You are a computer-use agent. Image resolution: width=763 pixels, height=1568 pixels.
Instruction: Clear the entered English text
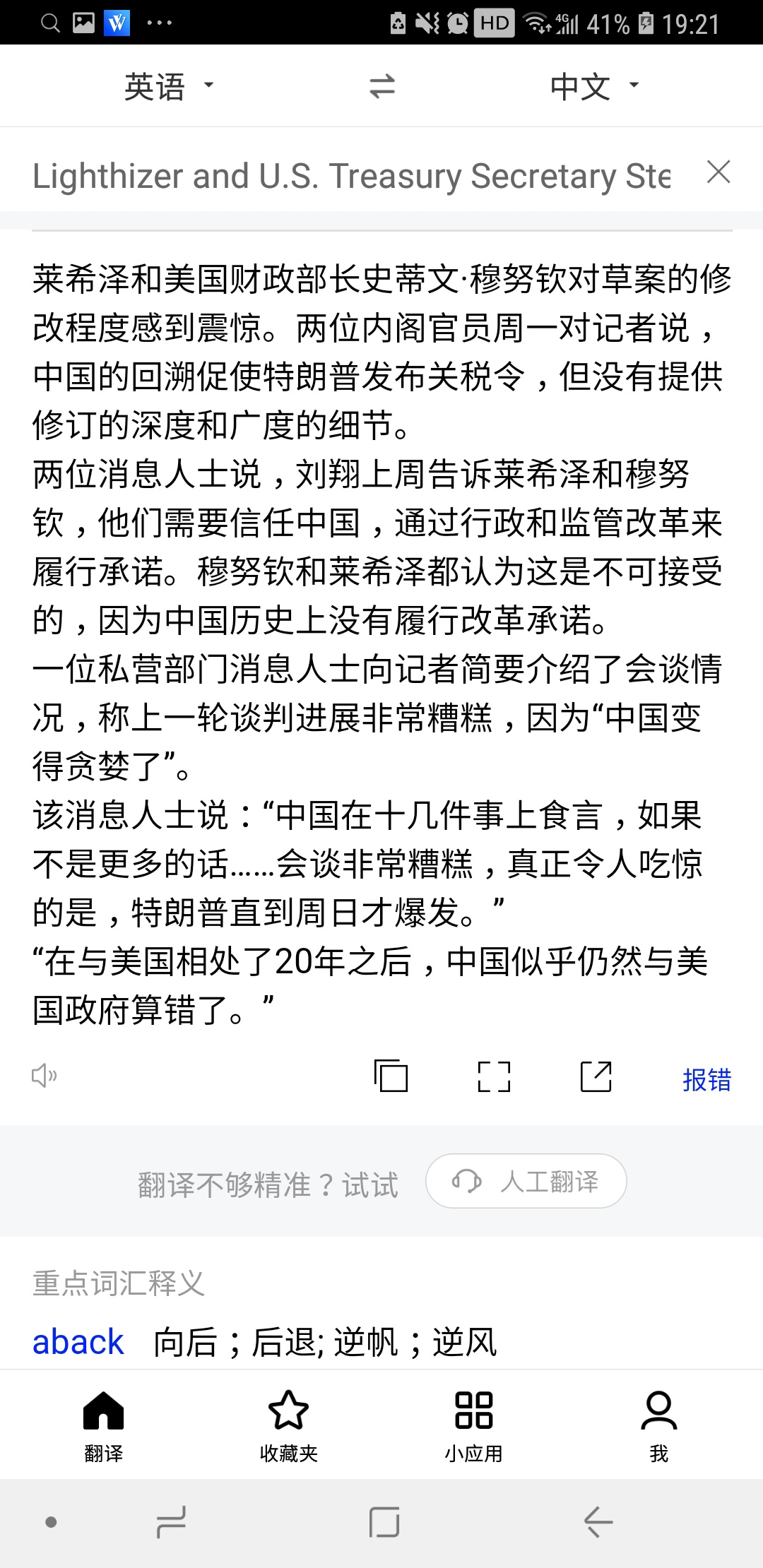(718, 172)
